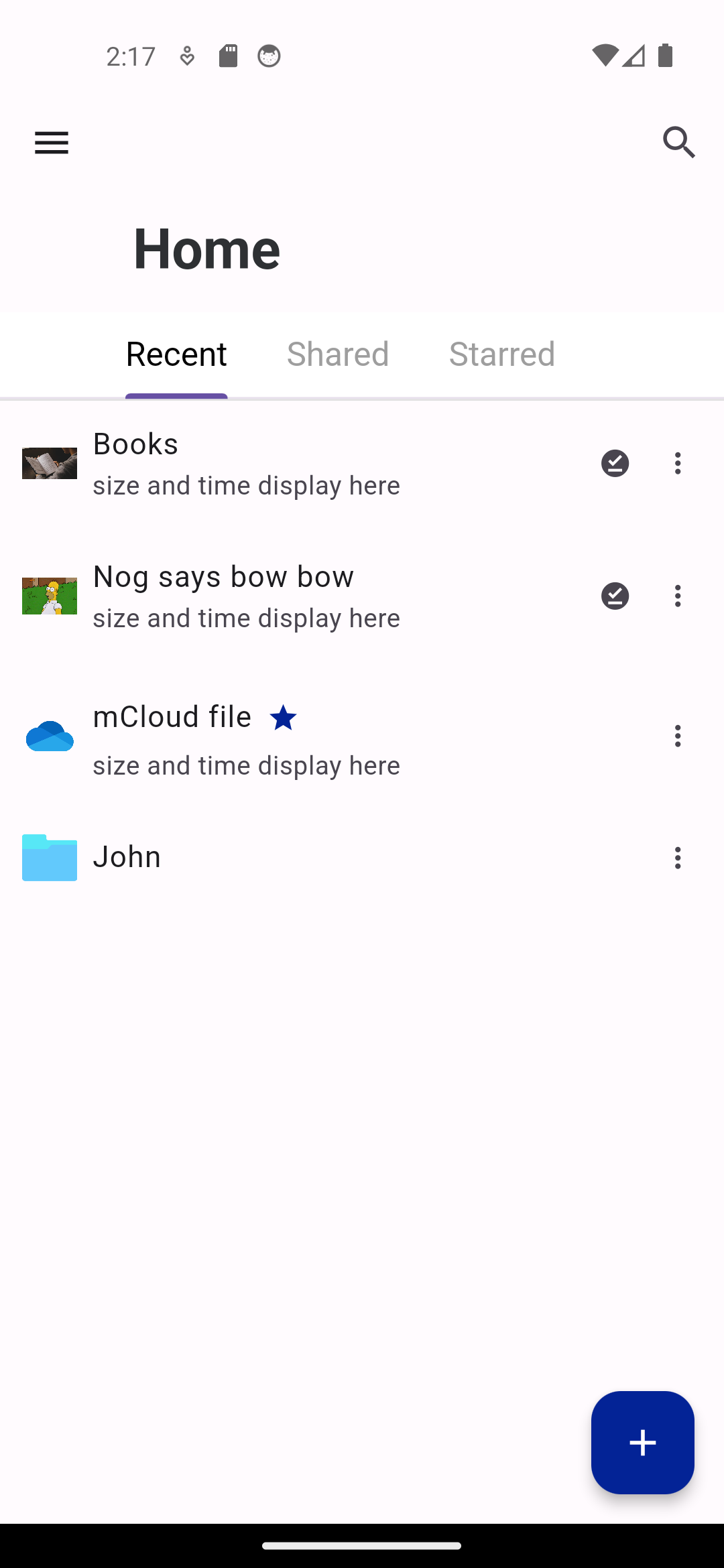Switch to the Starred tab
Image resolution: width=724 pixels, height=1568 pixels.
[x=502, y=354]
